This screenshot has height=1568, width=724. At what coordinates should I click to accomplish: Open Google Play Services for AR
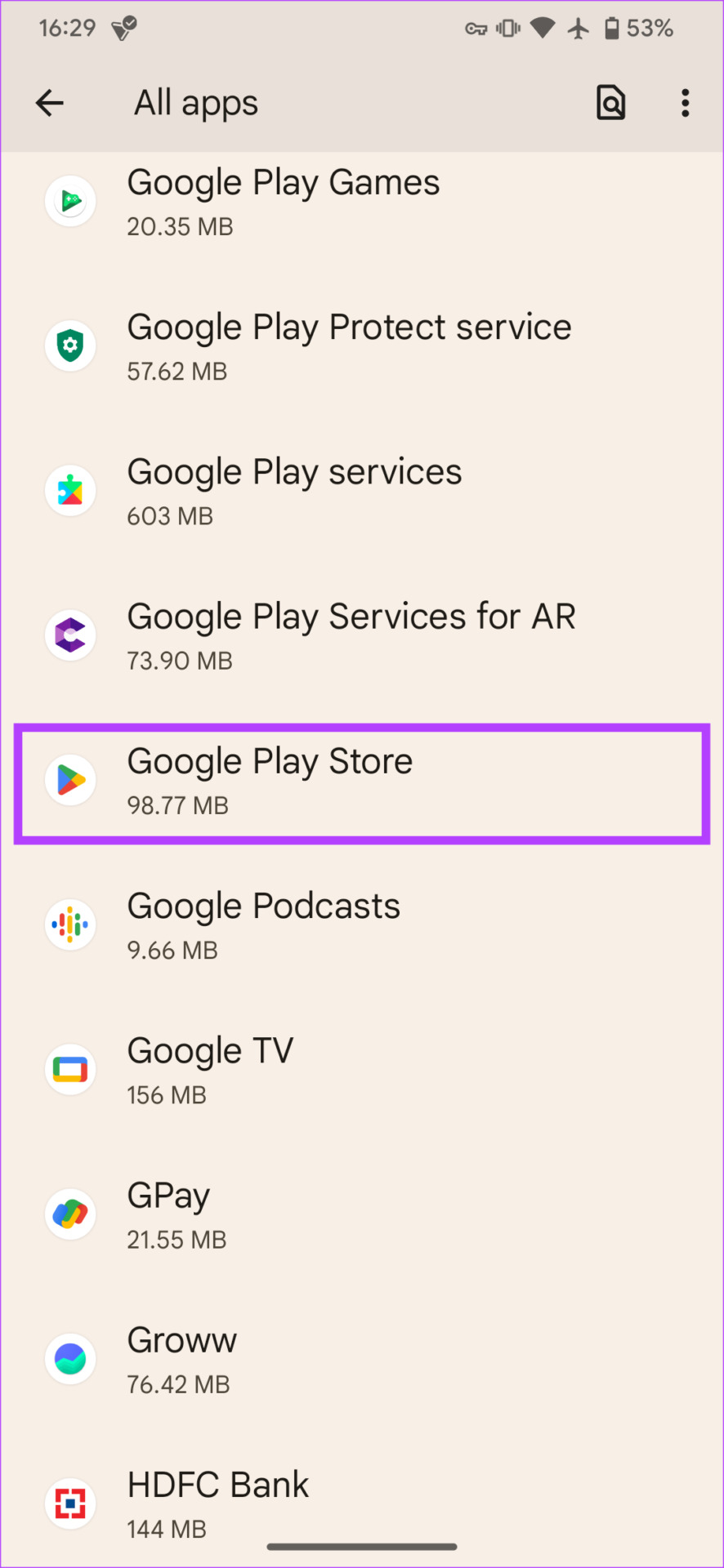point(362,635)
